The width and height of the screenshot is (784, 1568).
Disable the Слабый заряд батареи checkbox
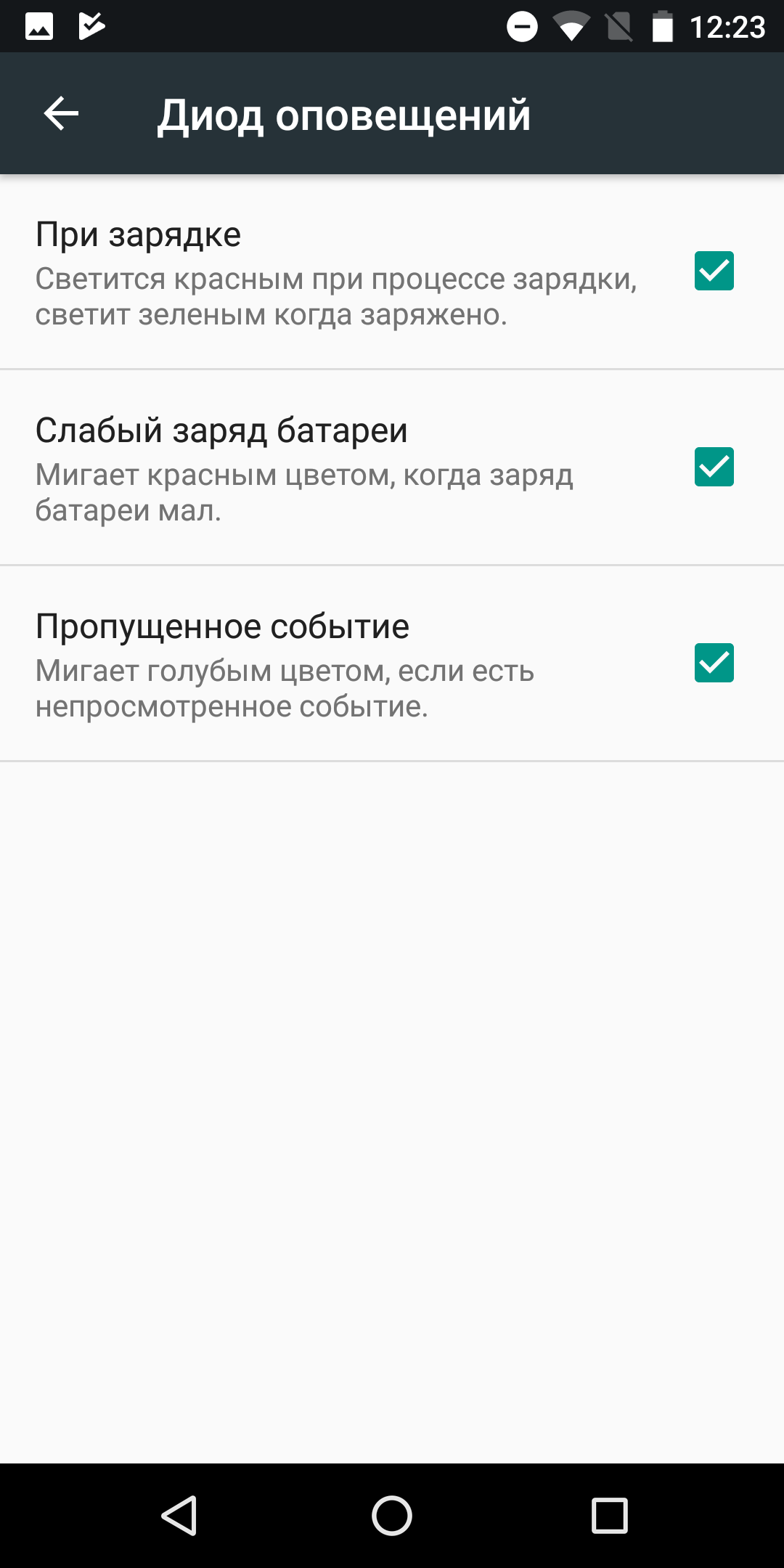[x=714, y=467]
